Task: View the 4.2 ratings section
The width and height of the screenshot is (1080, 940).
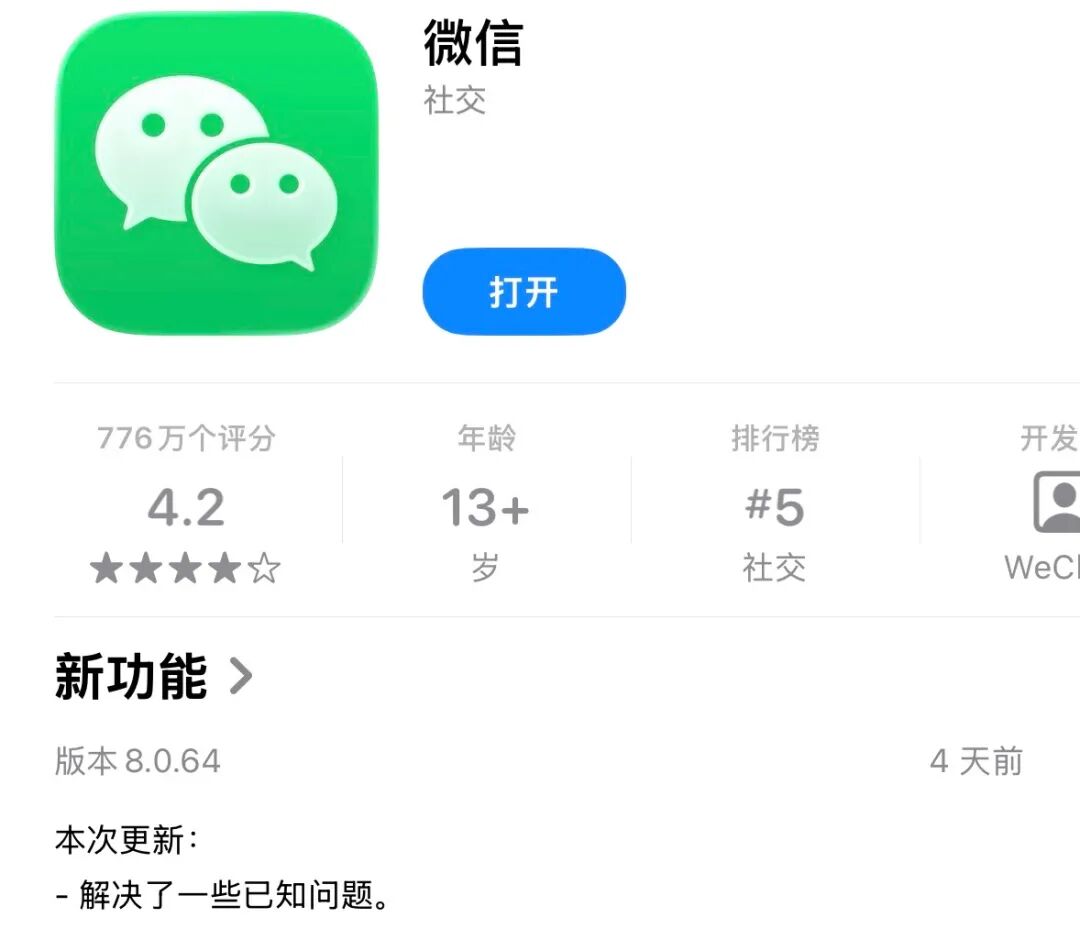Action: coord(186,508)
